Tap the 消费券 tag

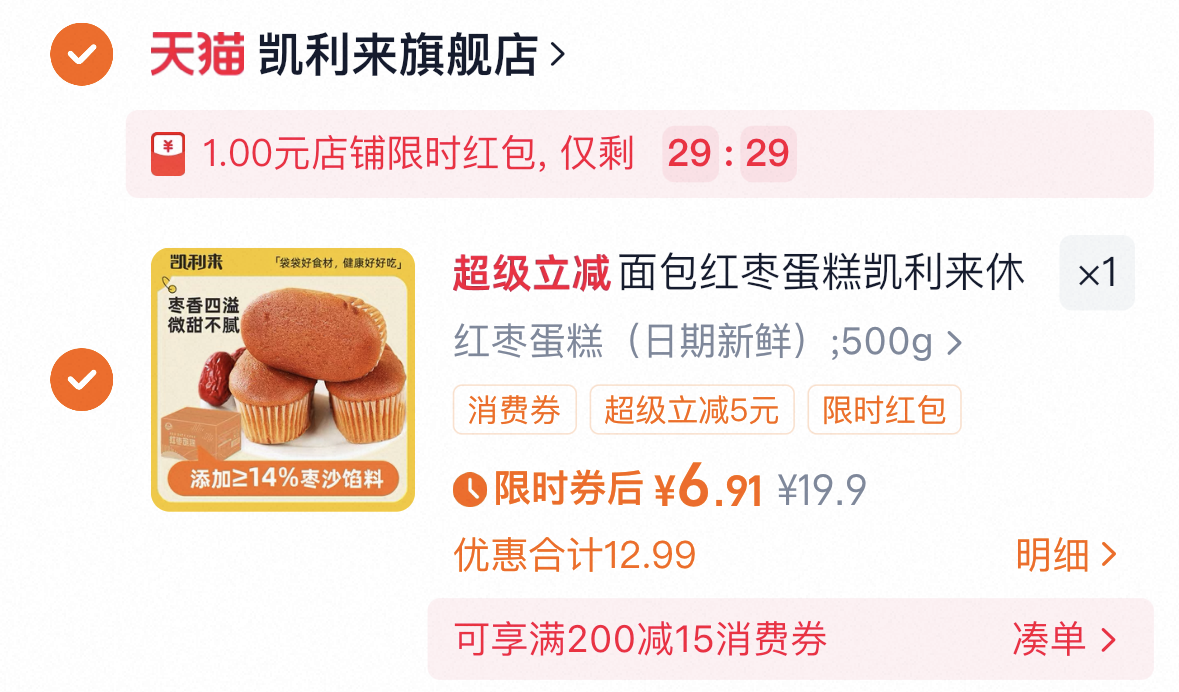pos(515,410)
